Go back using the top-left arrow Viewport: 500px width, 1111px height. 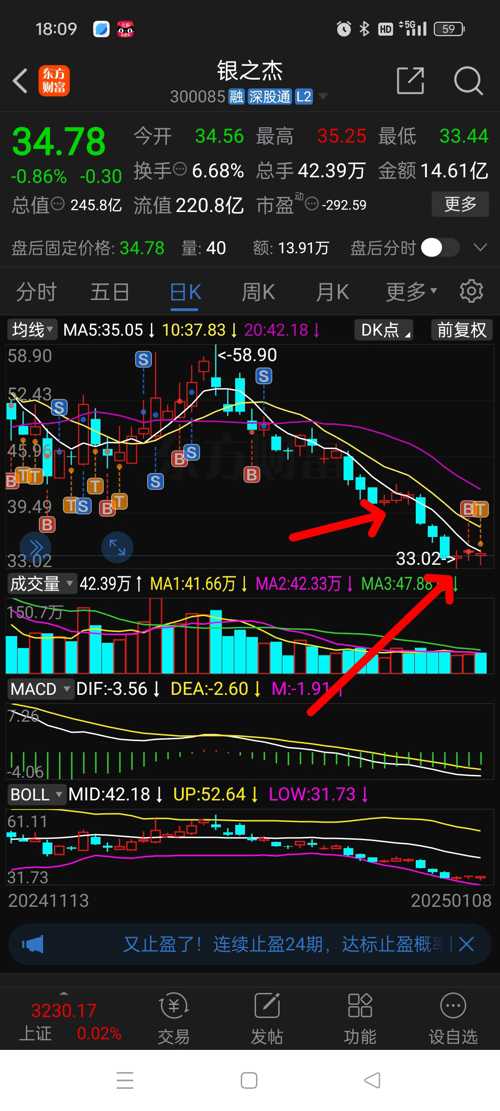(20, 81)
